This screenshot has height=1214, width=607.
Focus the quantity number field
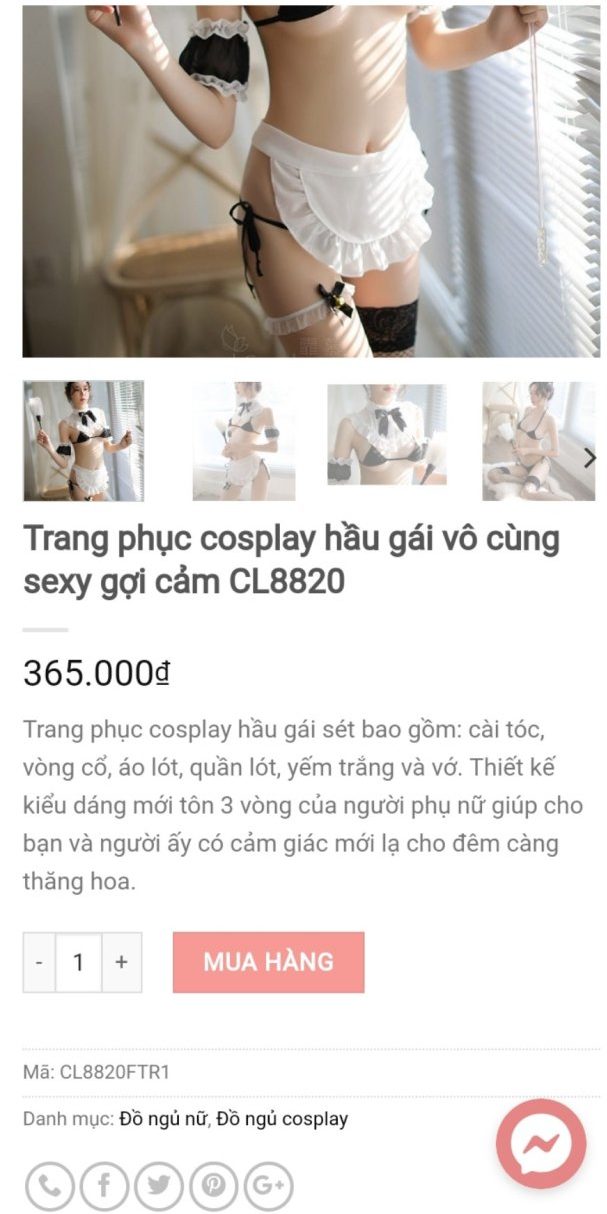(x=78, y=962)
